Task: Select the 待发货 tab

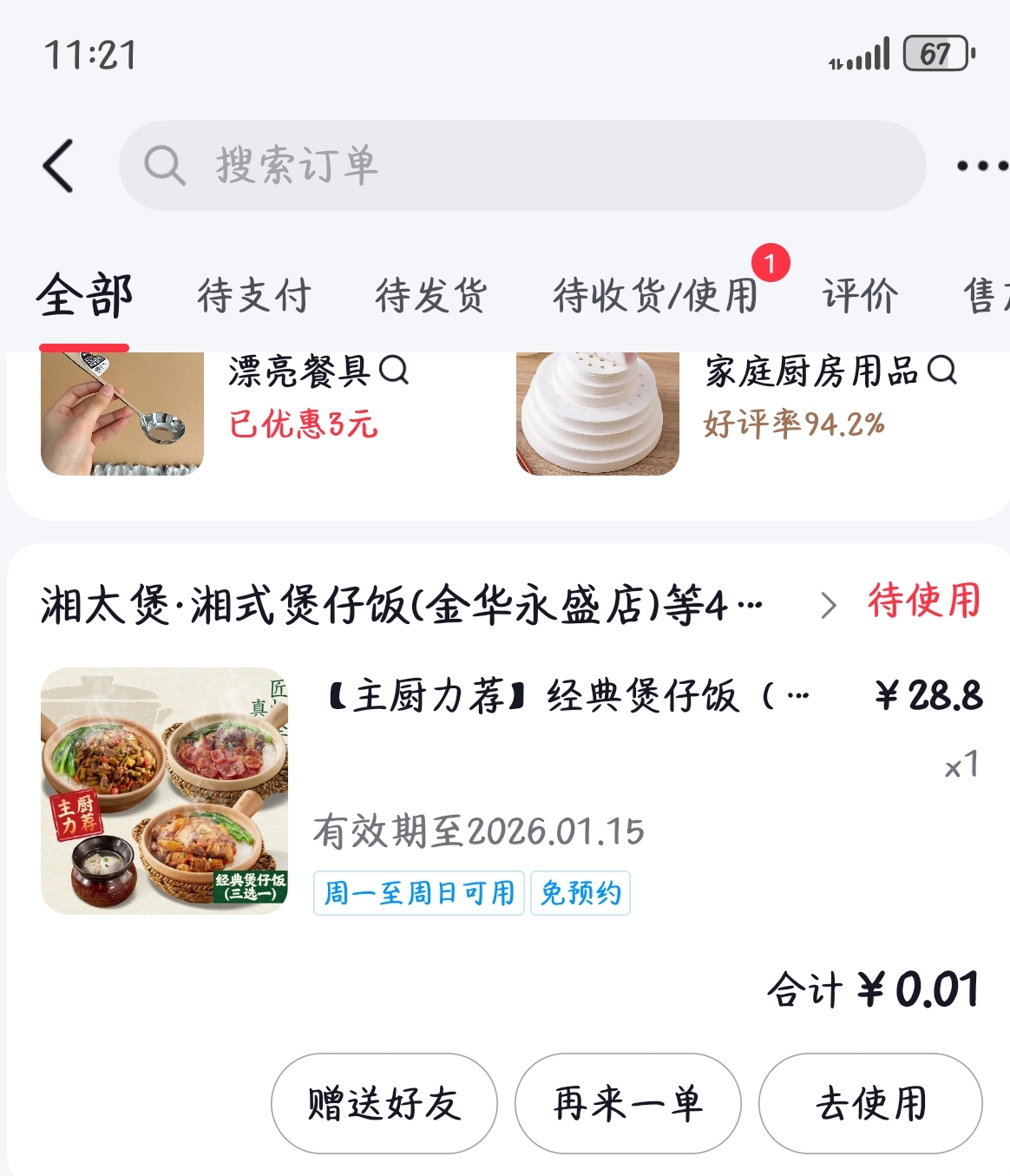Action: click(430, 296)
